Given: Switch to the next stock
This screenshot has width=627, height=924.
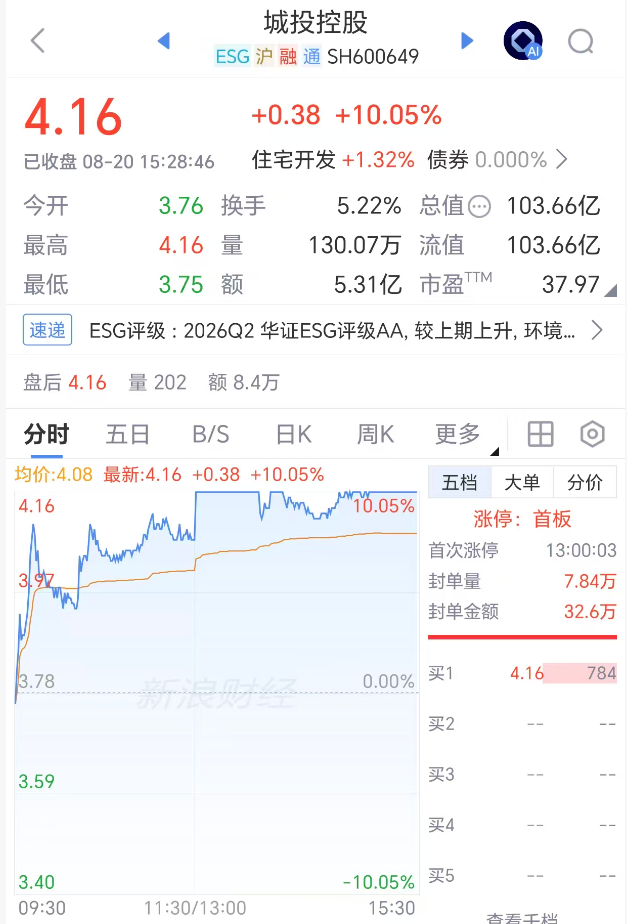Looking at the screenshot, I should tap(467, 41).
